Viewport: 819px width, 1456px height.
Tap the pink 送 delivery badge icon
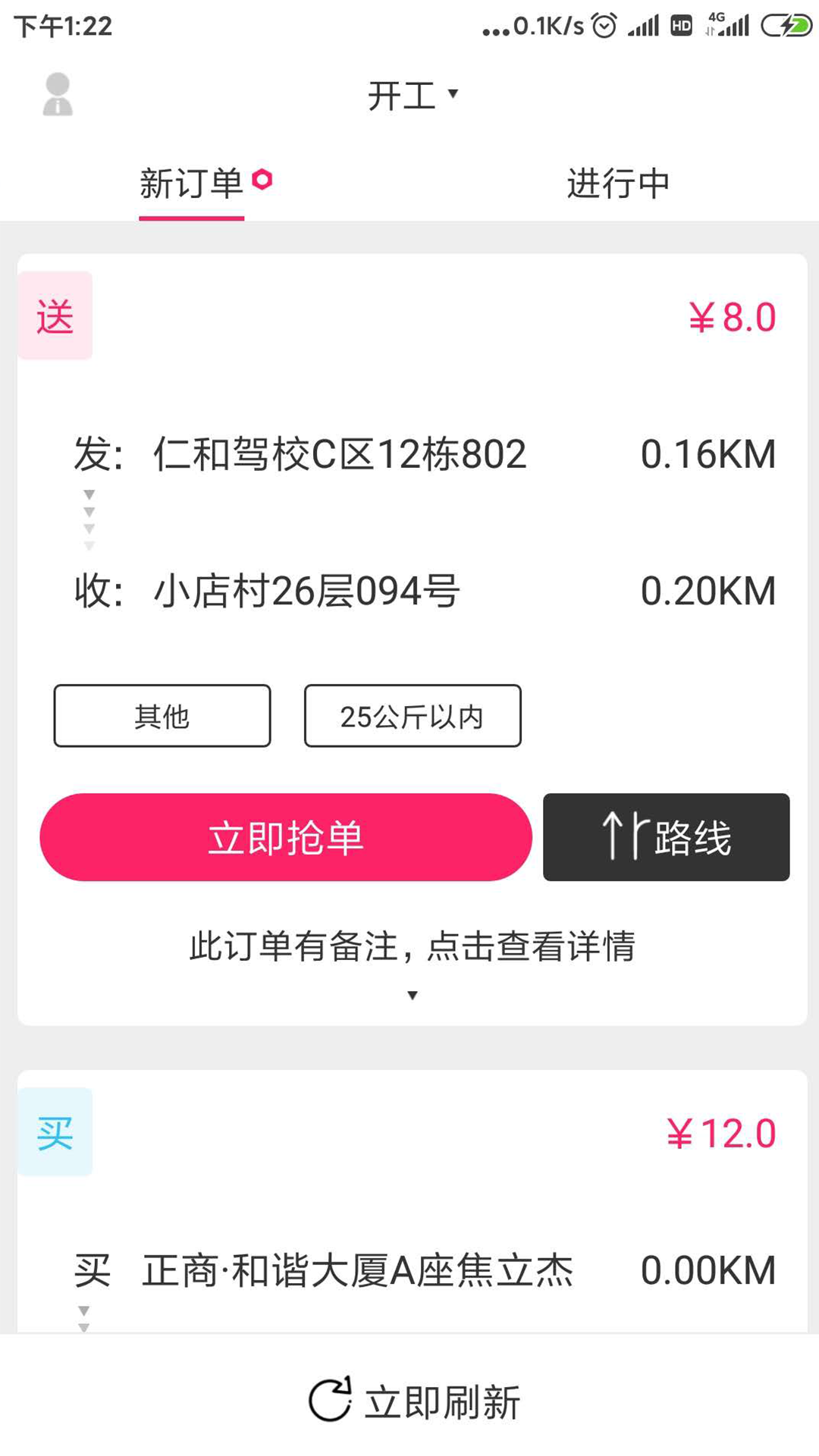[x=54, y=315]
